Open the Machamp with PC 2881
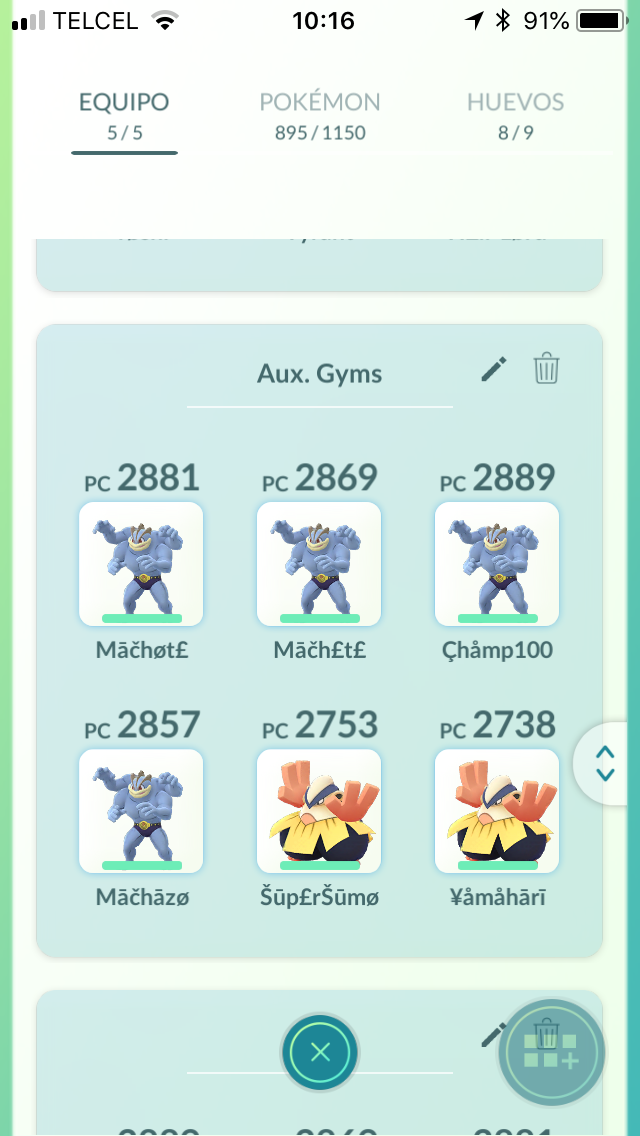The height and width of the screenshot is (1136, 640). (x=141, y=564)
